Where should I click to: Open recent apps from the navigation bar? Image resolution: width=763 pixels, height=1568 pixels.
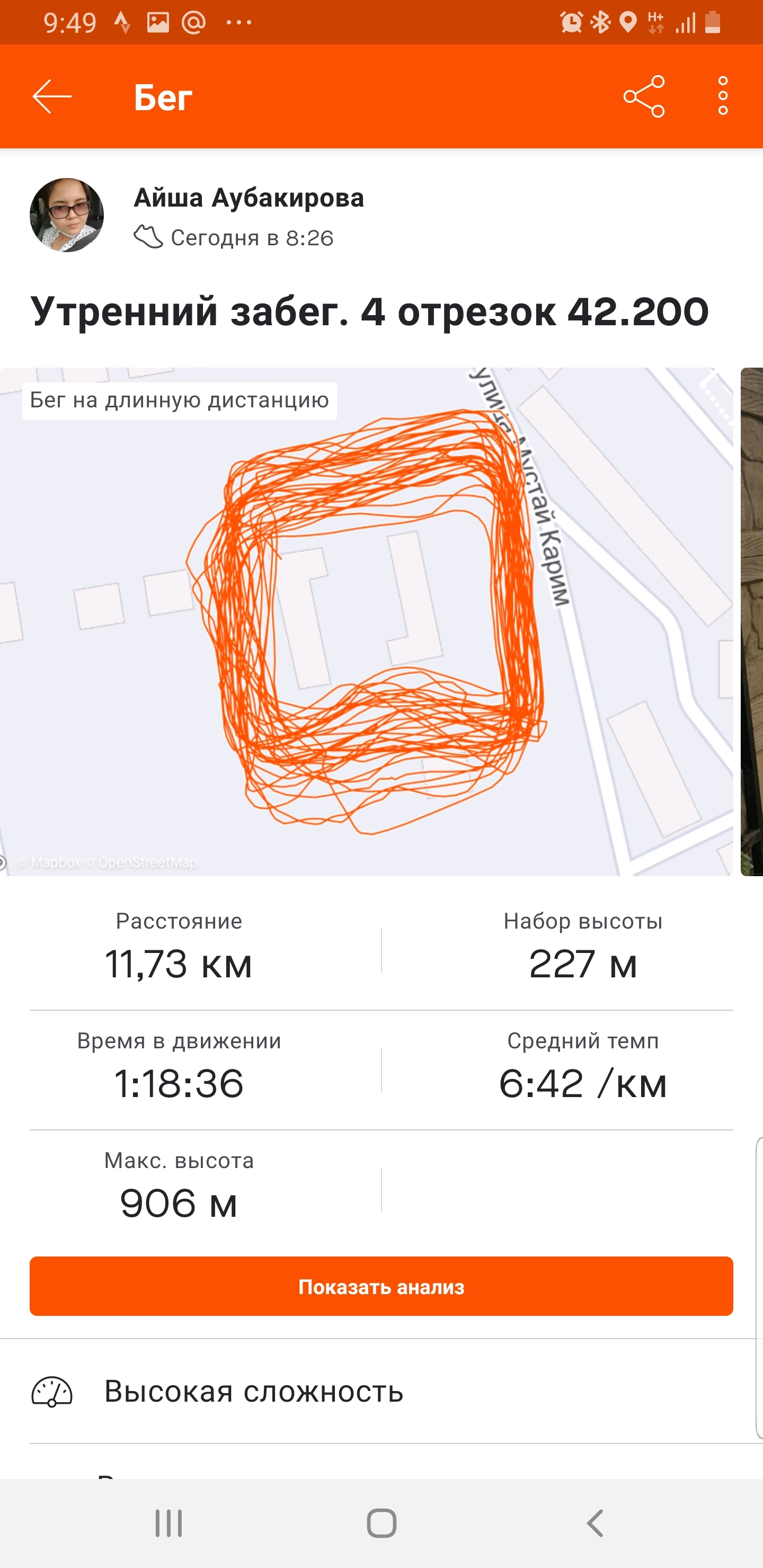coord(168,1524)
